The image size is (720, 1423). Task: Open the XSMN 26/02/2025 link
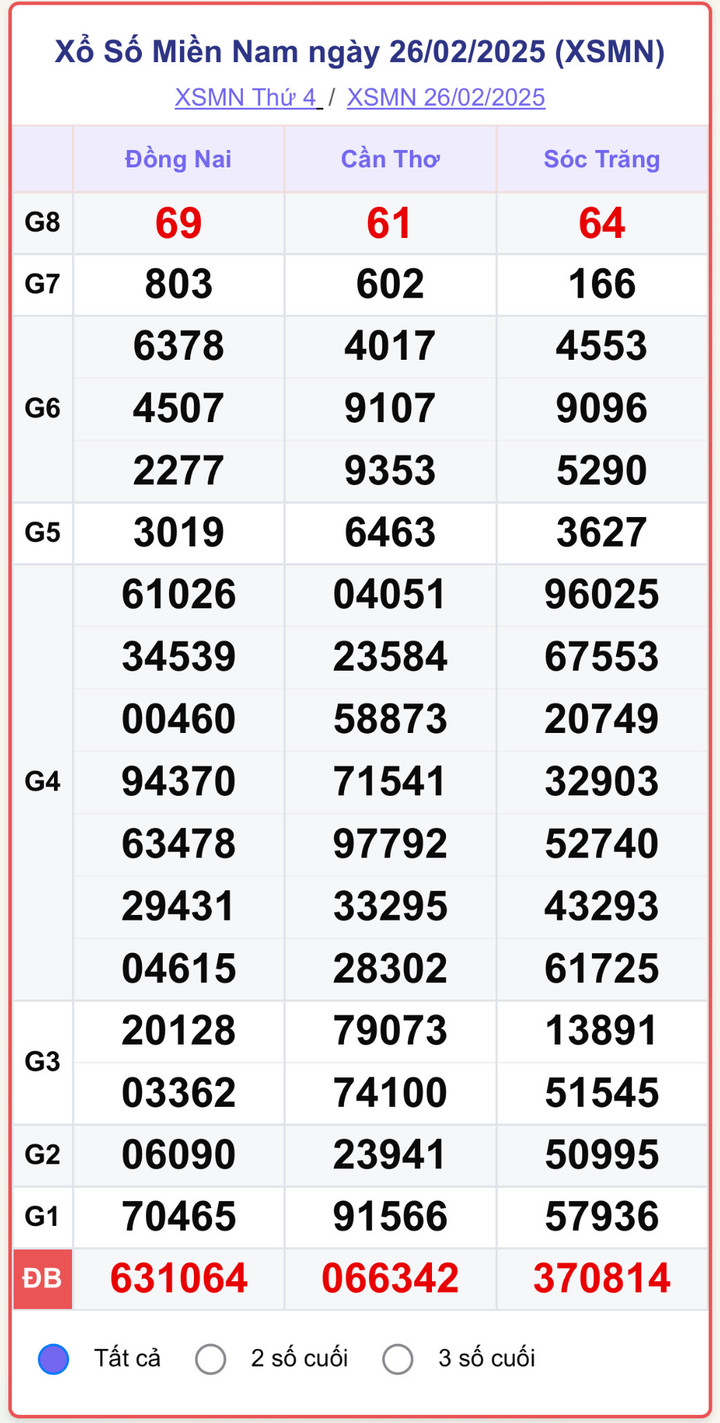pos(445,97)
